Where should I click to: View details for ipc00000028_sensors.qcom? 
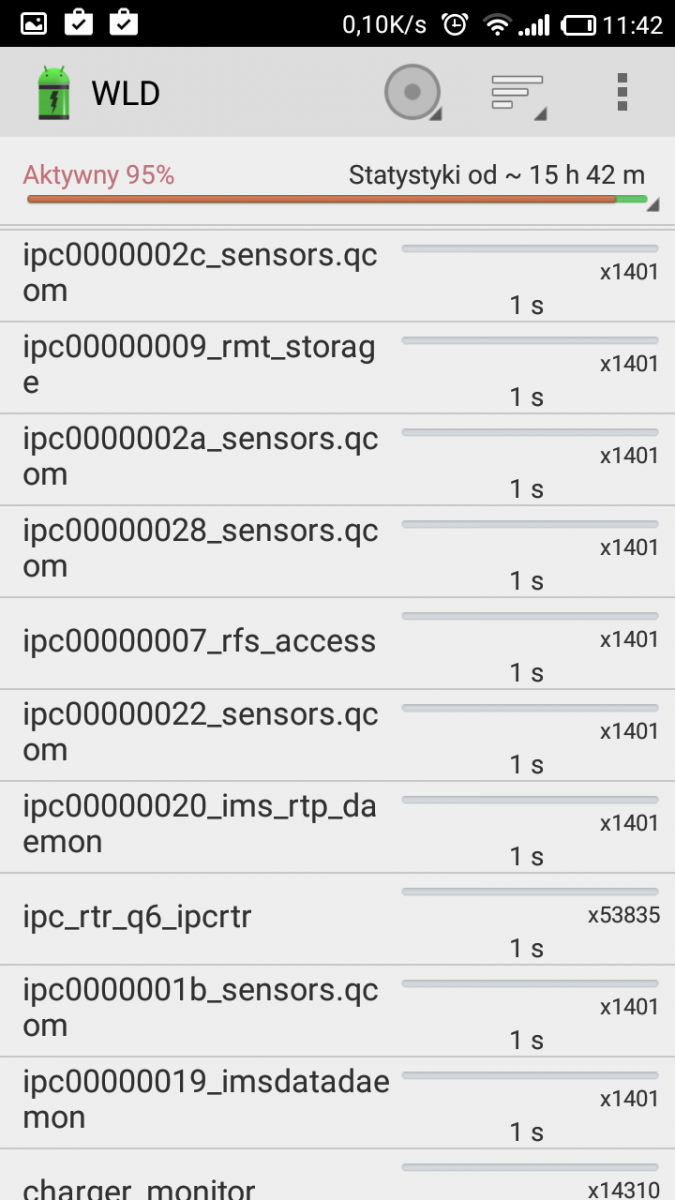pos(337,551)
